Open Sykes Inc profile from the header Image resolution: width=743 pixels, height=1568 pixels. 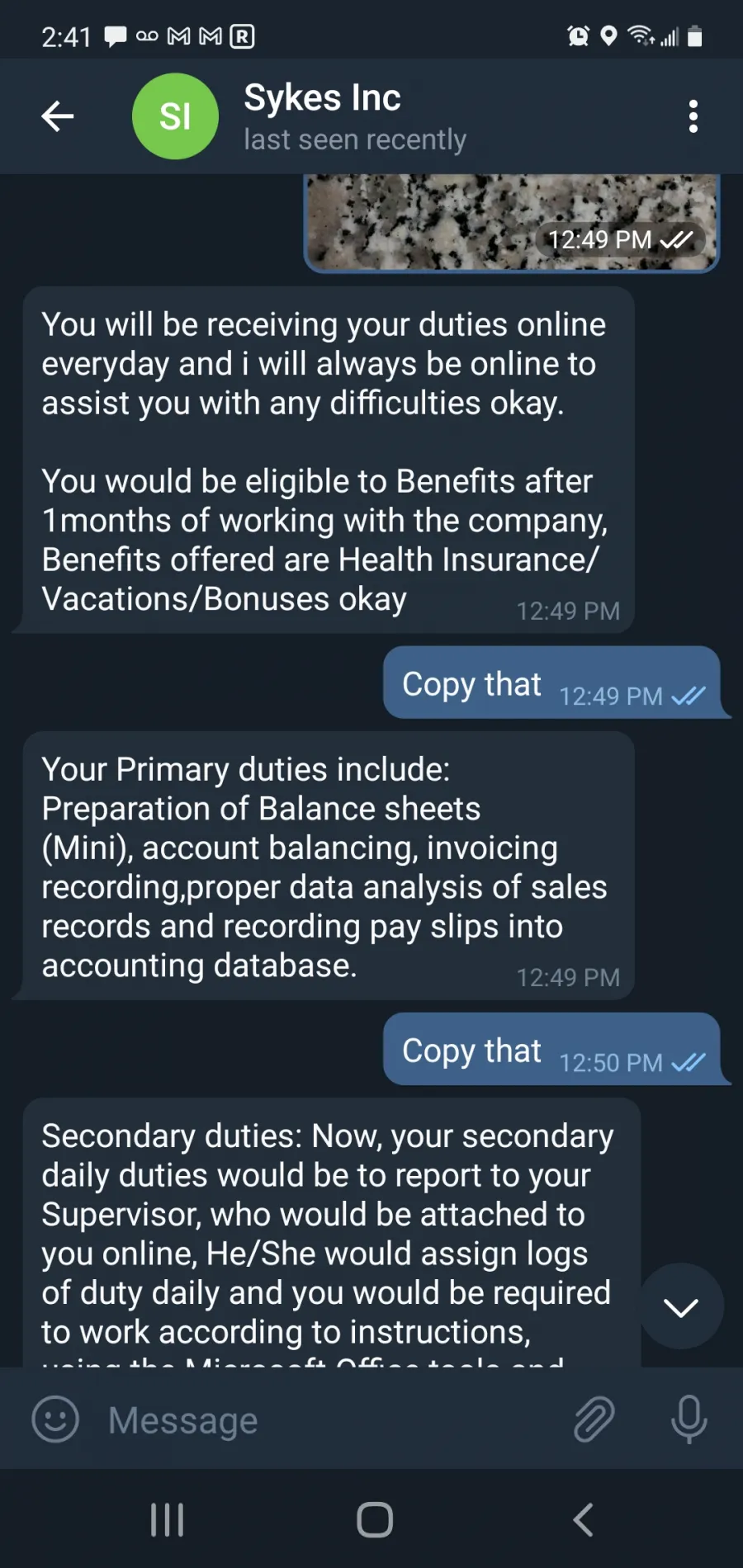pyautogui.click(x=322, y=116)
